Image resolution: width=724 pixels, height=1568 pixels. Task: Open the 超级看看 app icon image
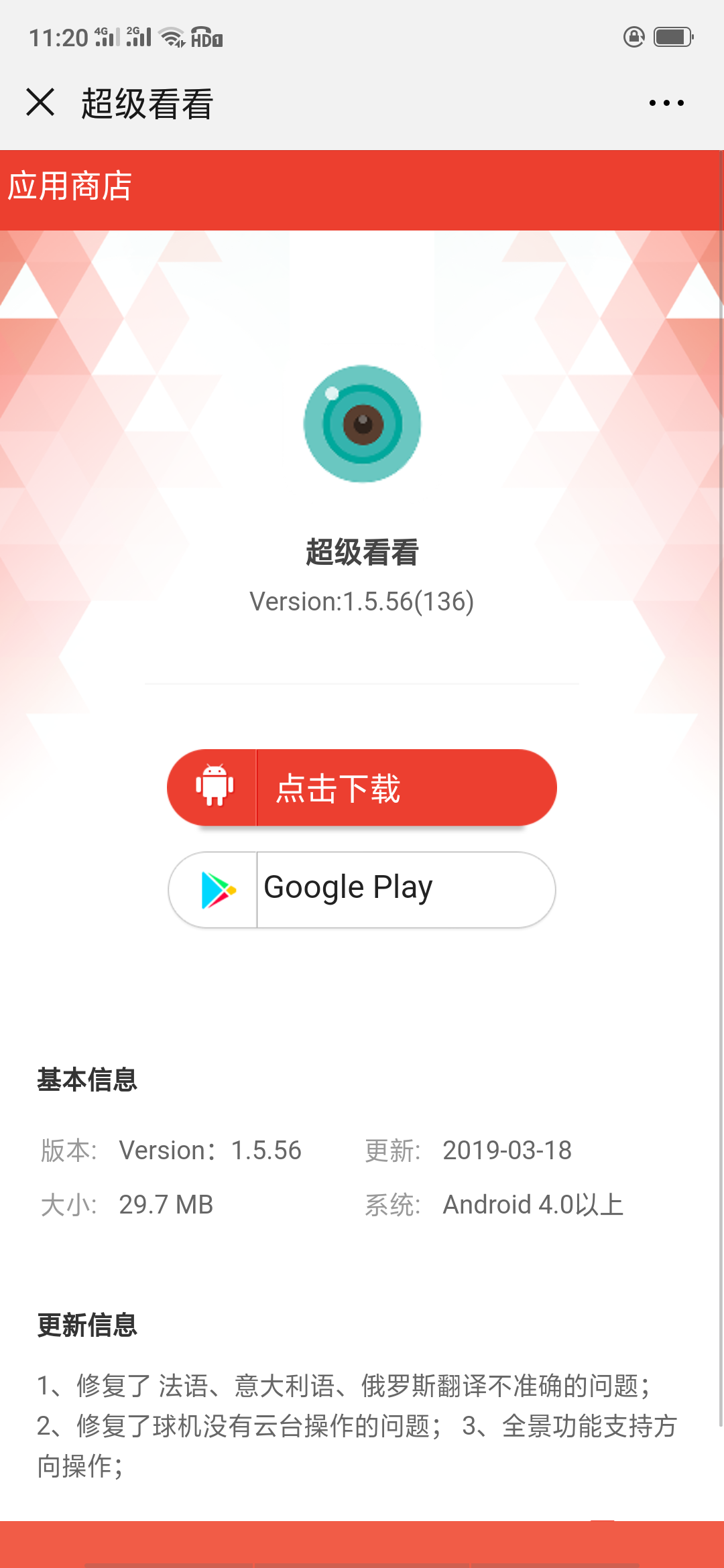click(x=362, y=423)
